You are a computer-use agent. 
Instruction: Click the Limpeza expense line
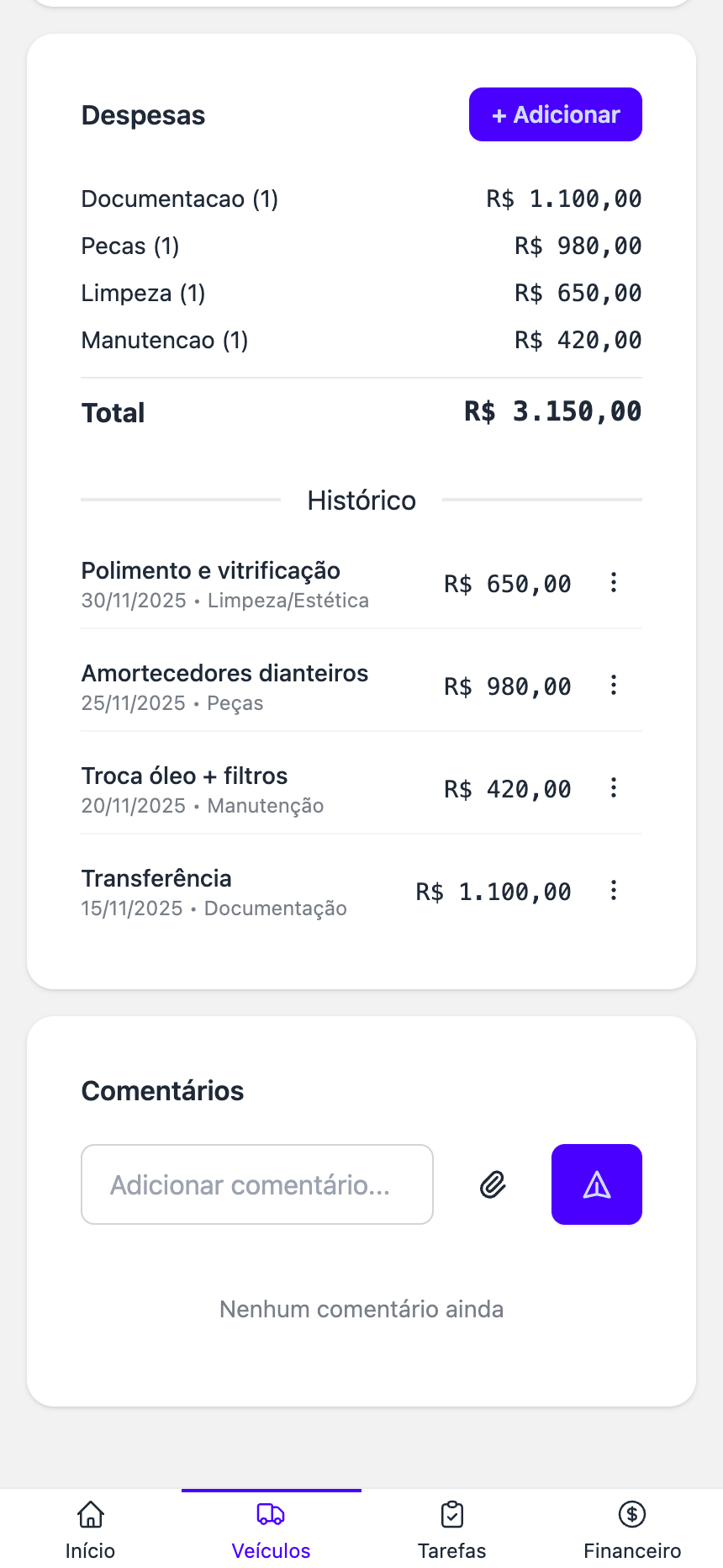point(361,293)
